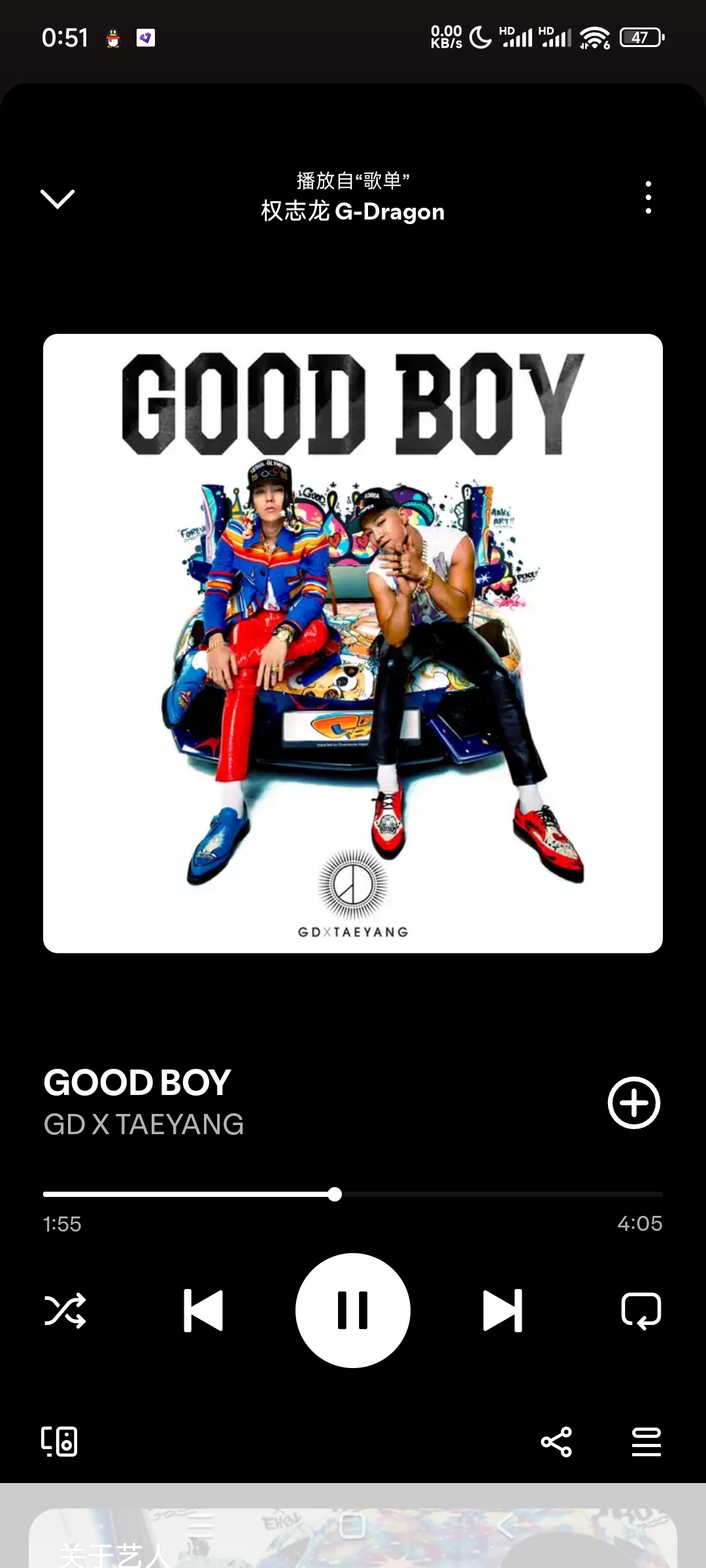
Task: Skip to the previous track
Action: coord(203,1310)
